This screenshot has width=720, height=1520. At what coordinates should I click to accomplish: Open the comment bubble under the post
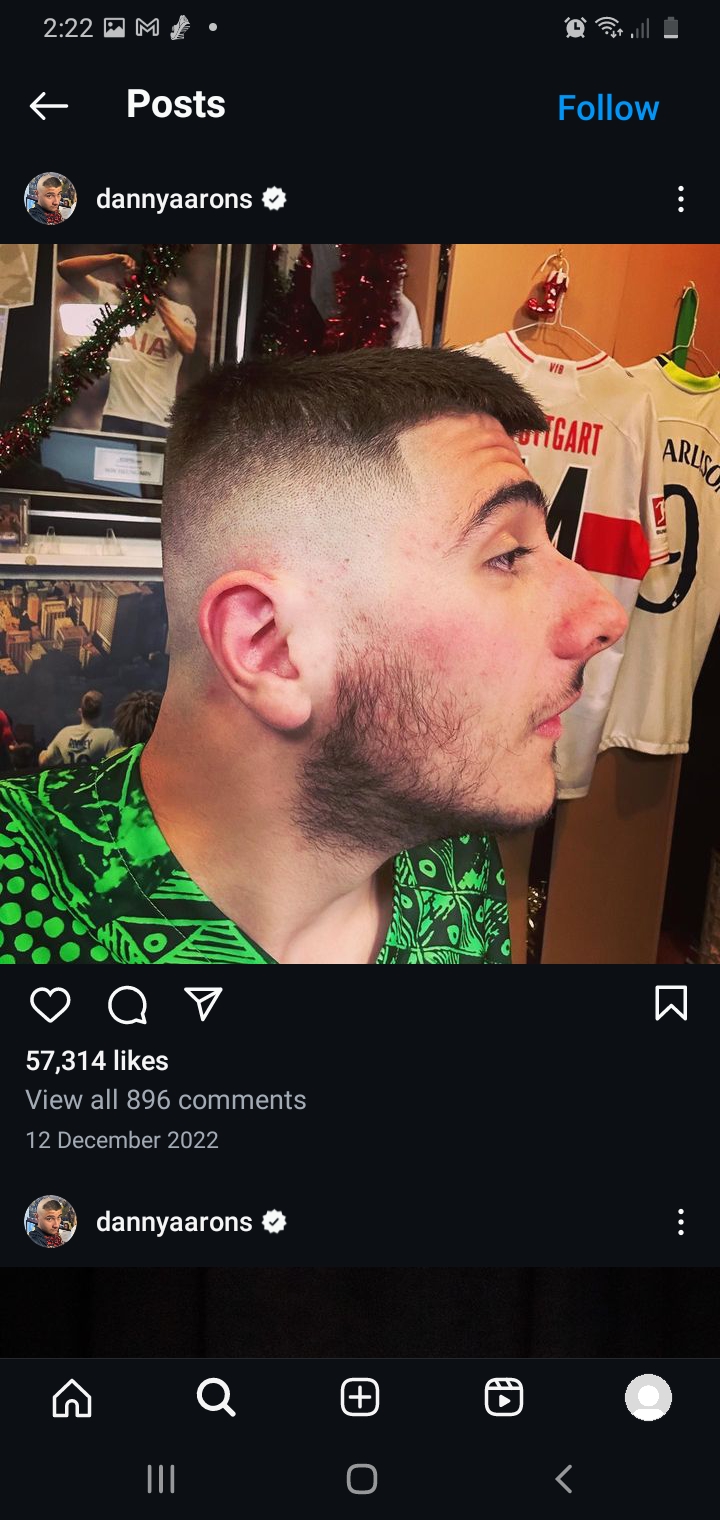pos(127,1005)
